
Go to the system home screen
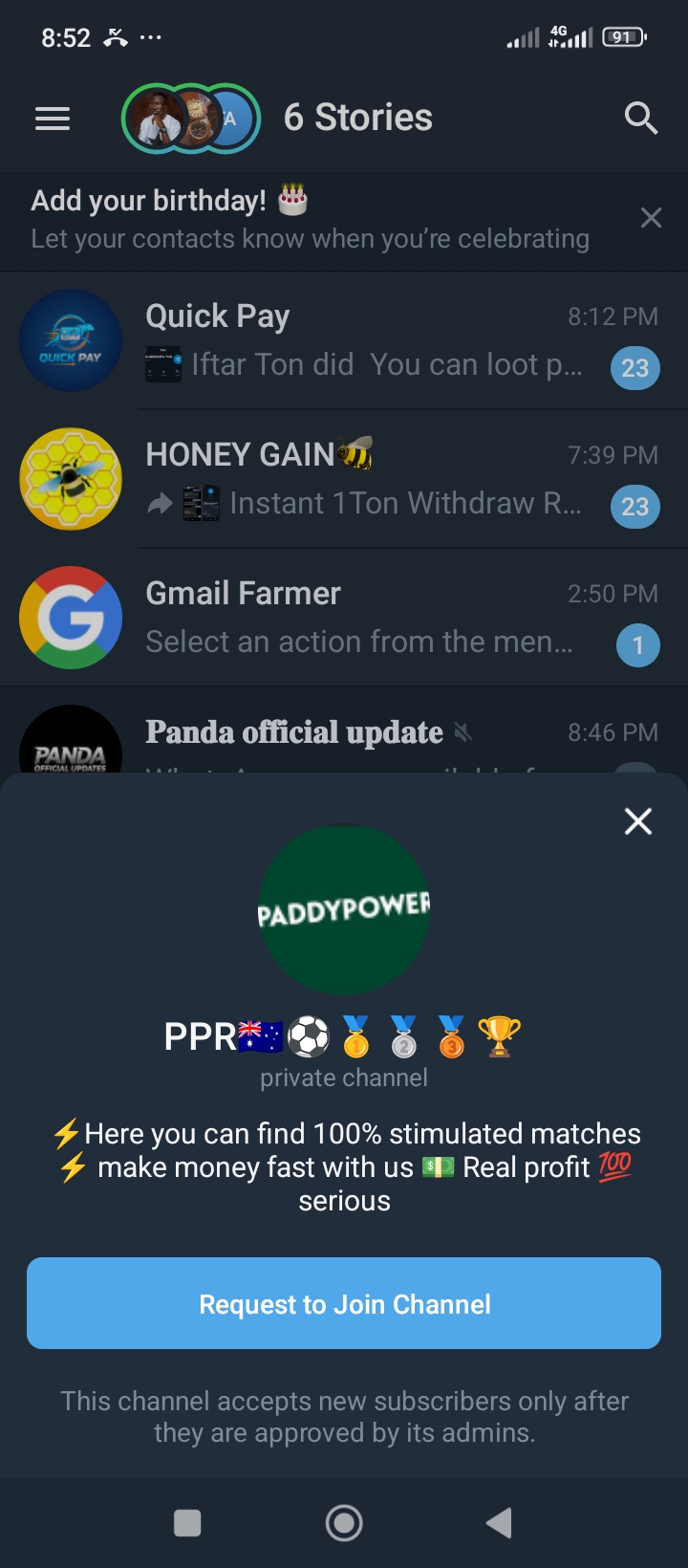pyautogui.click(x=344, y=1522)
